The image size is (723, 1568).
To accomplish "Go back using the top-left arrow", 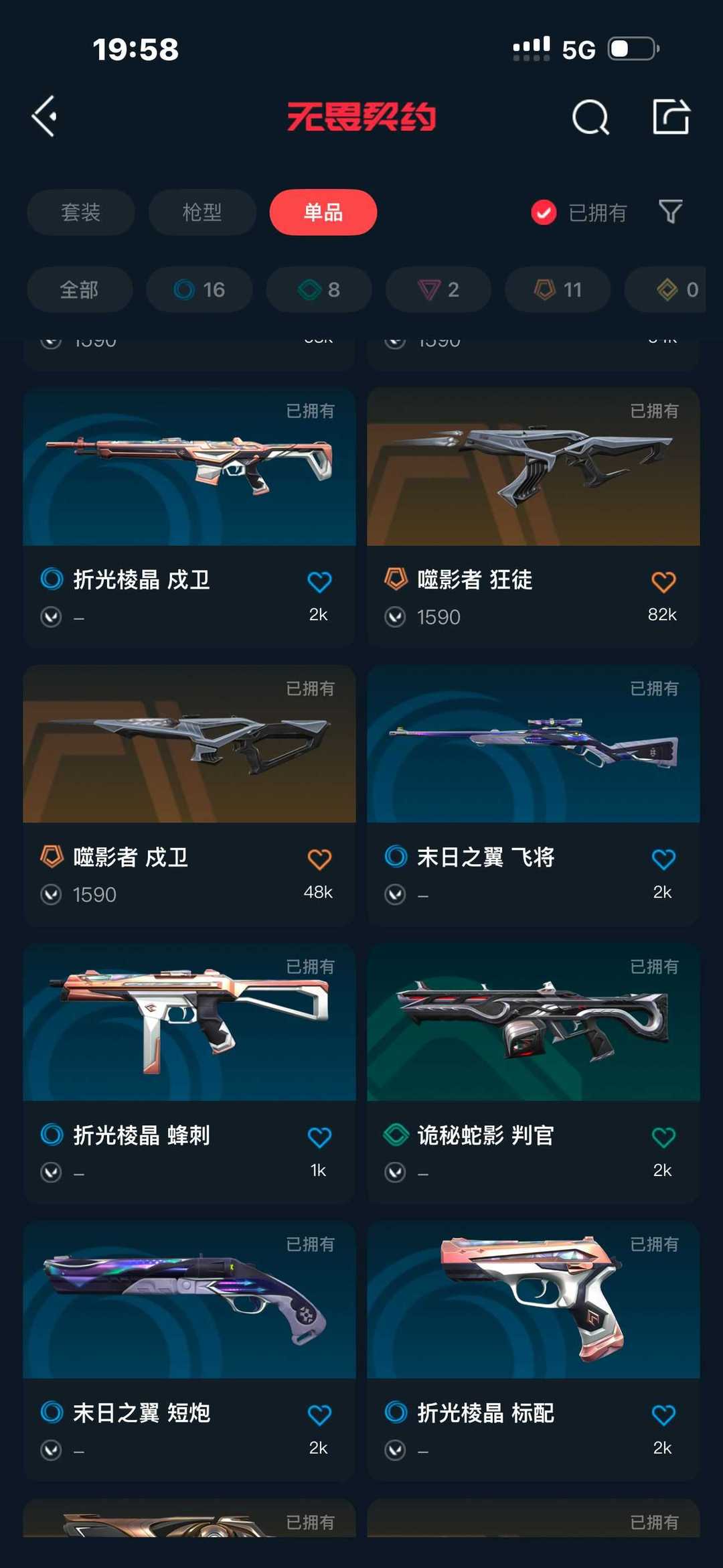I will click(x=45, y=117).
